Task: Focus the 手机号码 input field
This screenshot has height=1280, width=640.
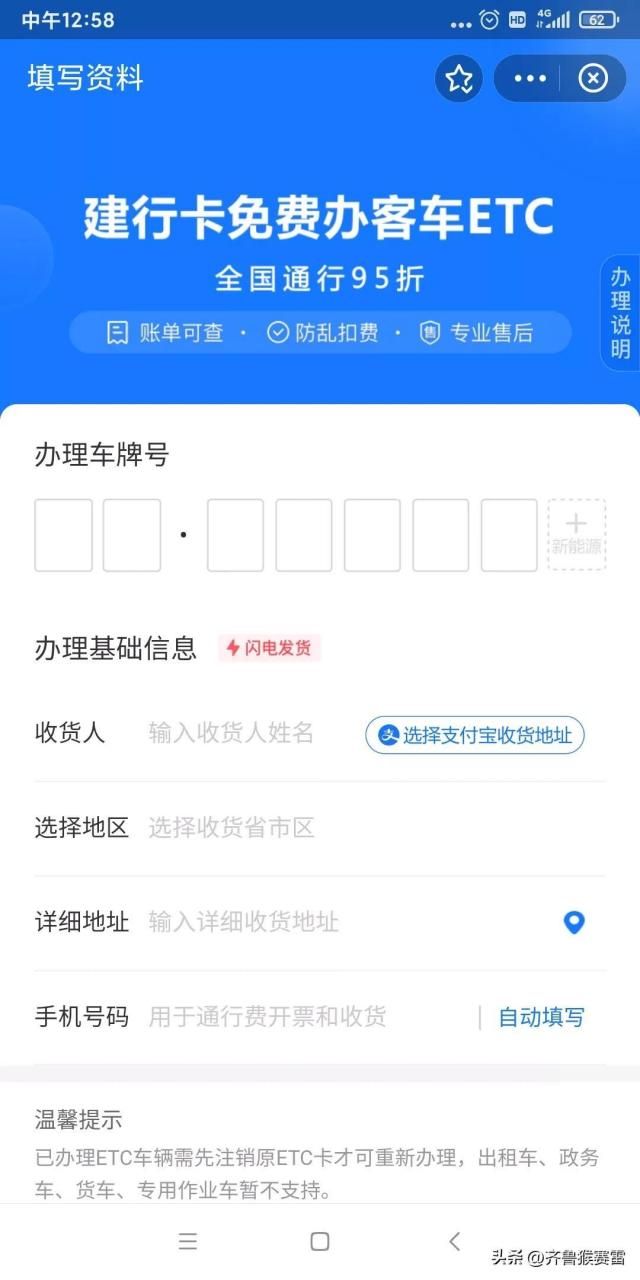Action: [x=300, y=1017]
